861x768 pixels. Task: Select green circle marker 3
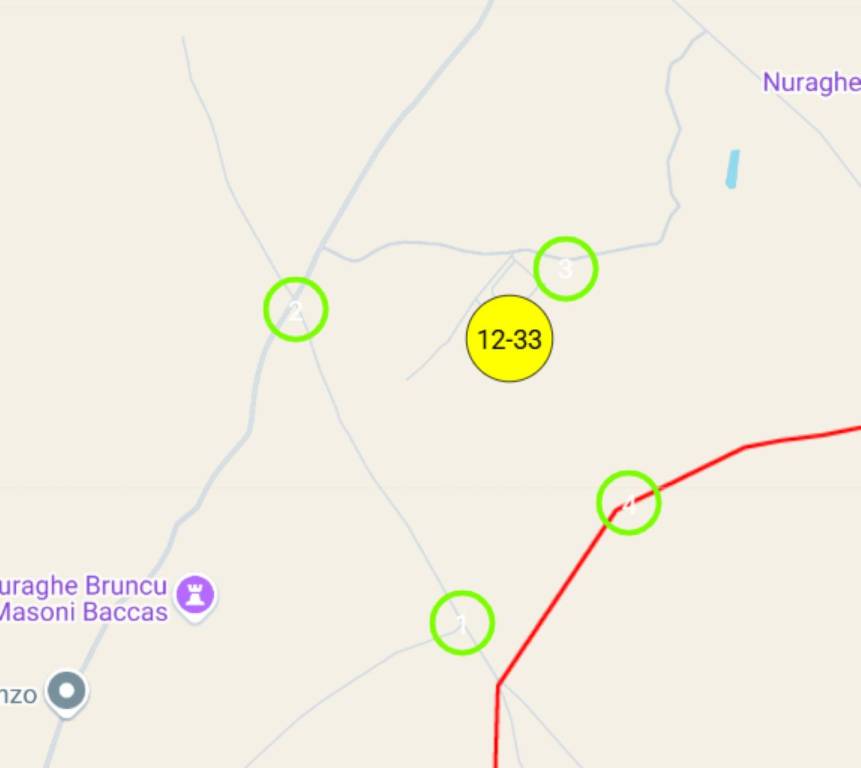click(566, 268)
